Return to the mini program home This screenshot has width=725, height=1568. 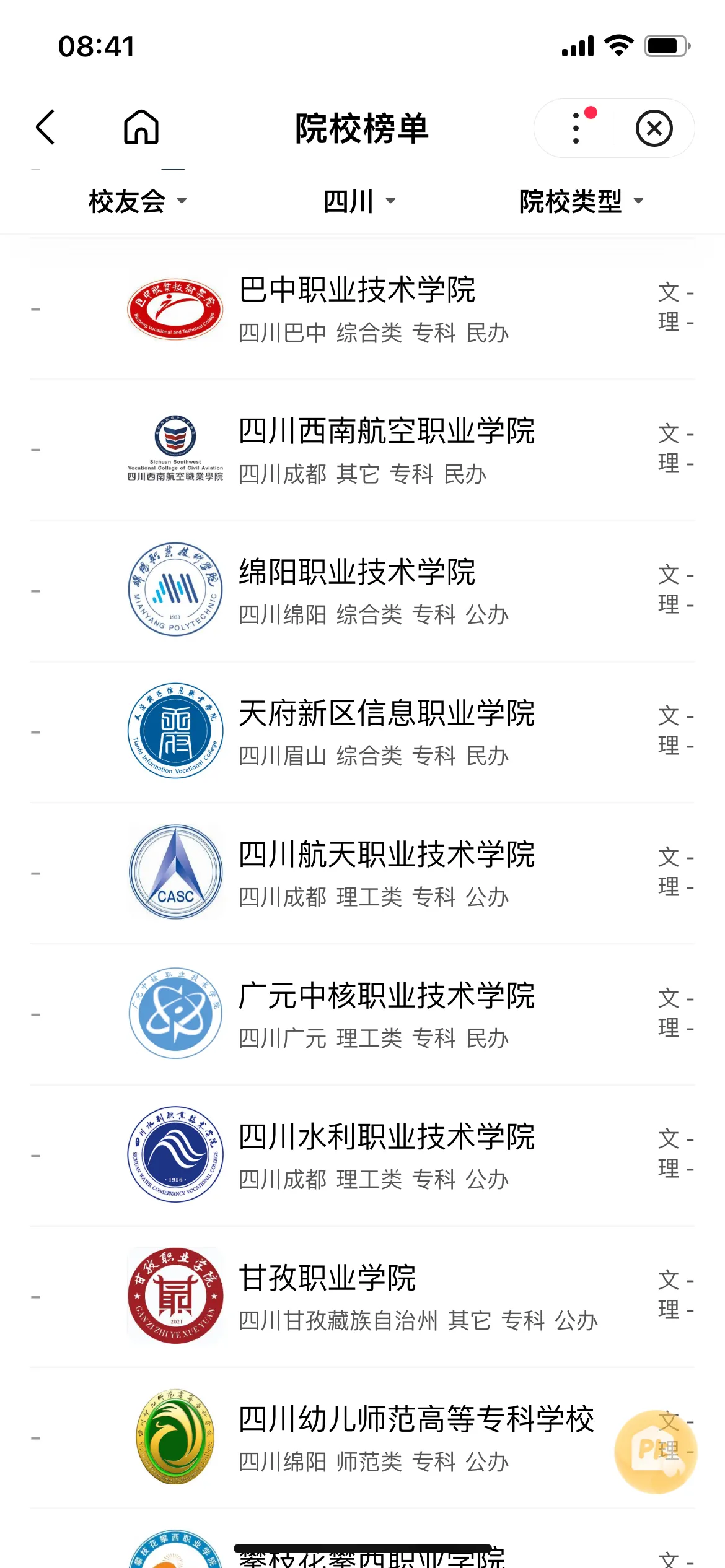click(x=141, y=128)
